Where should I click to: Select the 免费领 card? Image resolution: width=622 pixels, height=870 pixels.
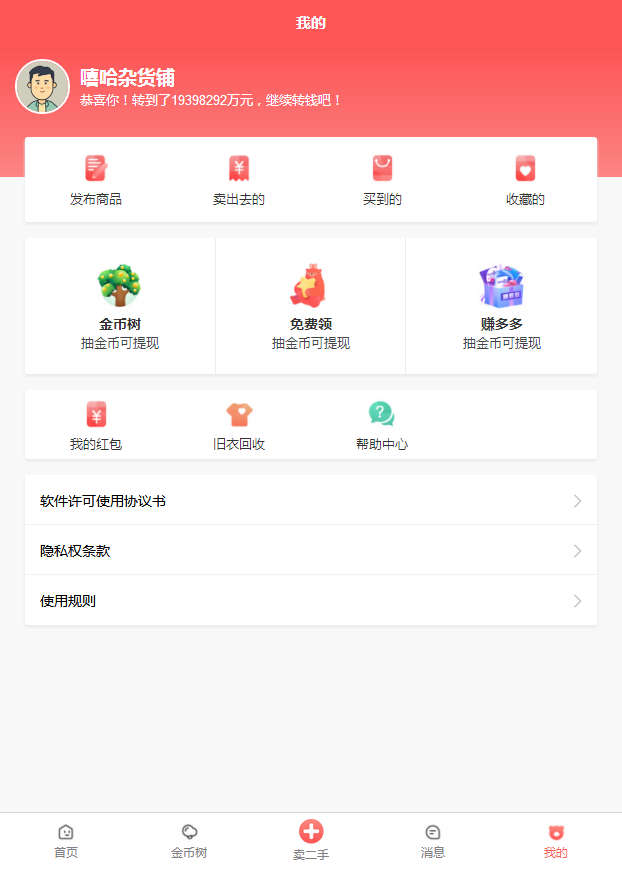click(x=310, y=306)
